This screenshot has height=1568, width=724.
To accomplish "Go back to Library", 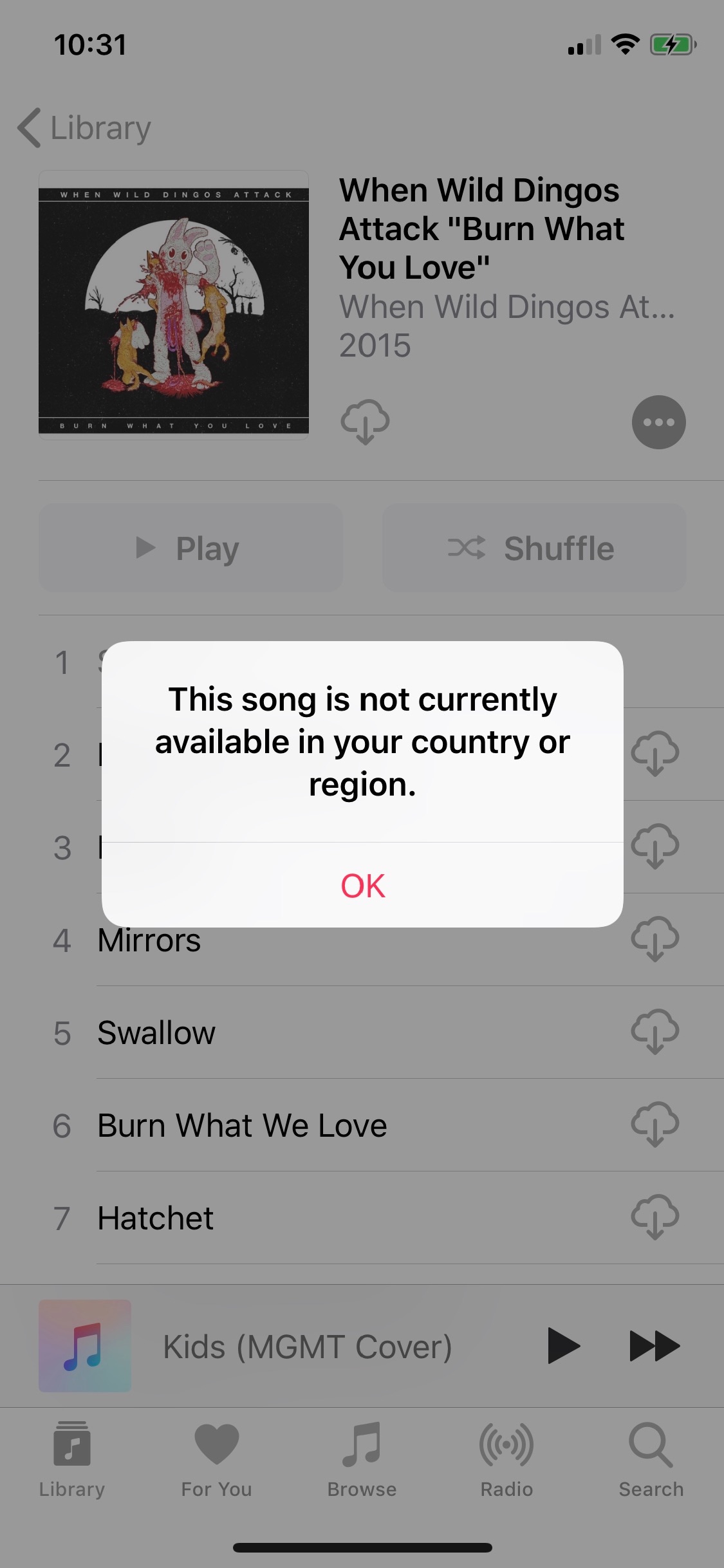I will click(84, 127).
